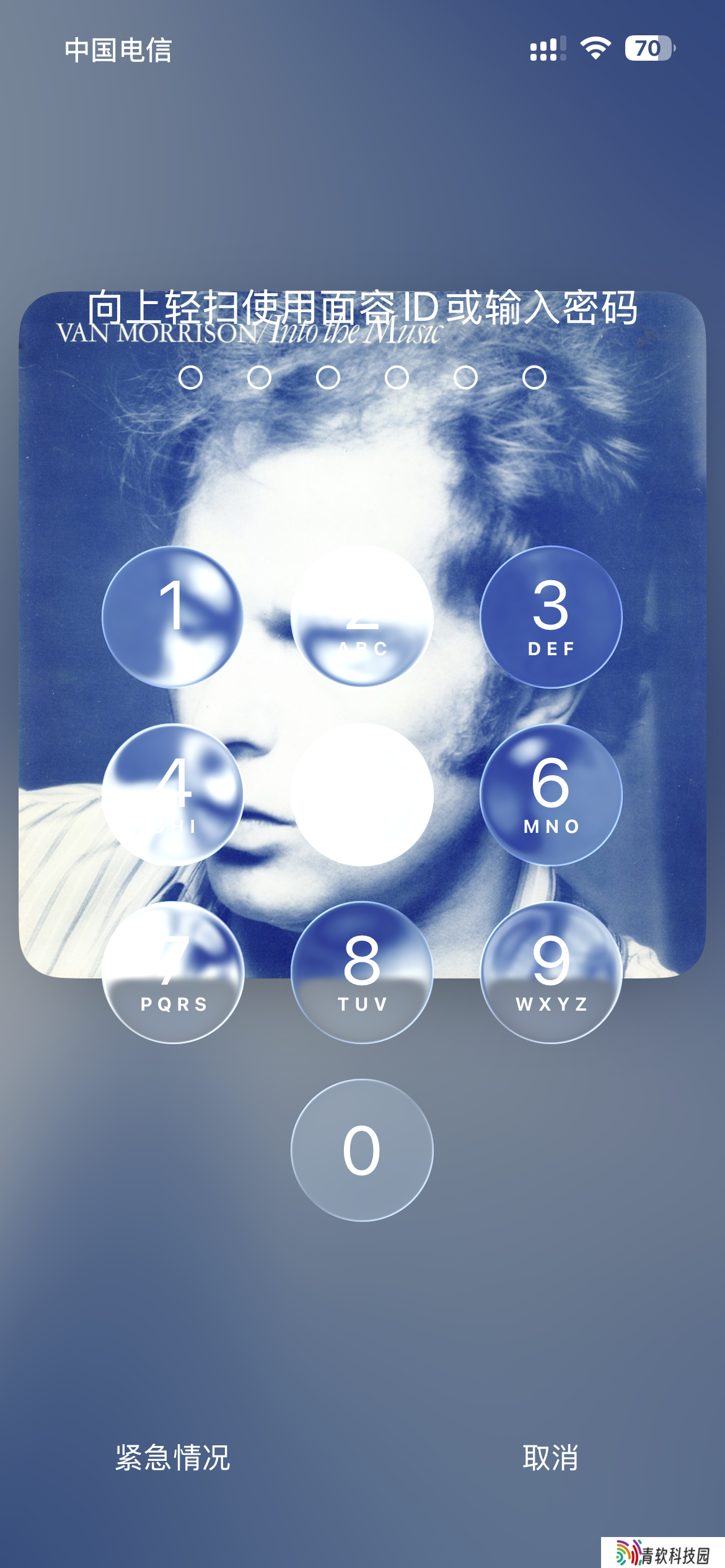Enter digit 7 (PQRS) on the keypad
The image size is (725, 1568).
tap(173, 972)
